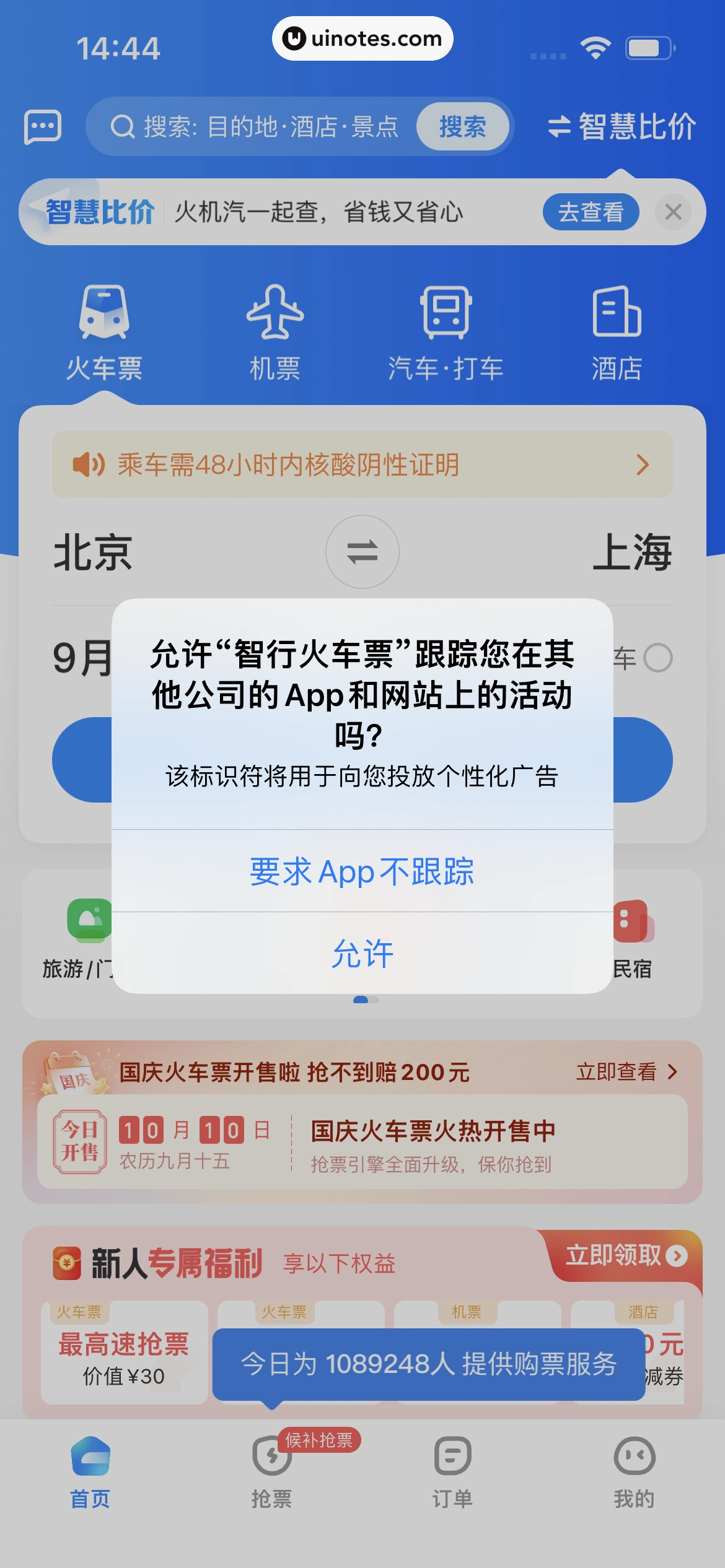Change departure city 北京
725x1568 pixels.
[x=93, y=552]
